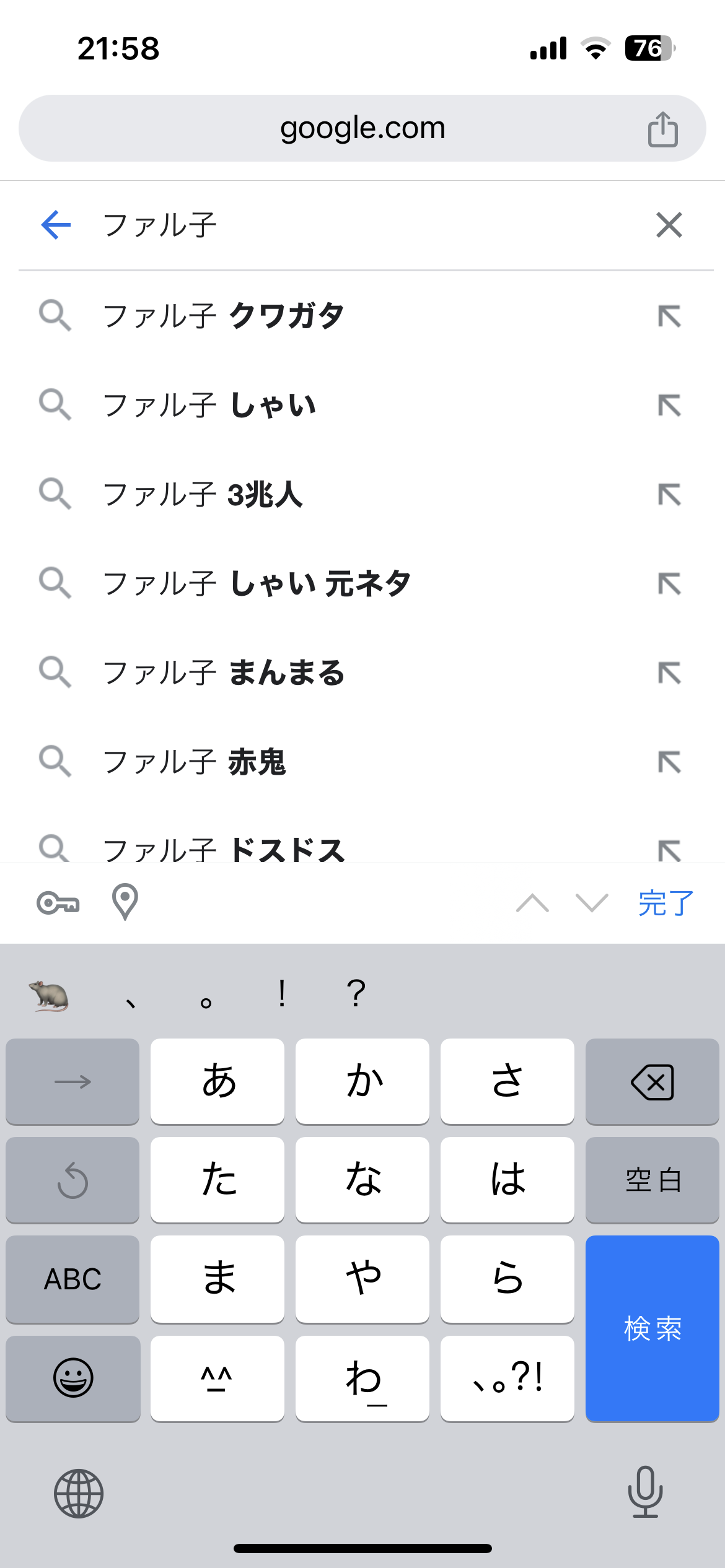This screenshot has width=725, height=1568.
Task: Share this page from the address bar
Action: click(662, 129)
